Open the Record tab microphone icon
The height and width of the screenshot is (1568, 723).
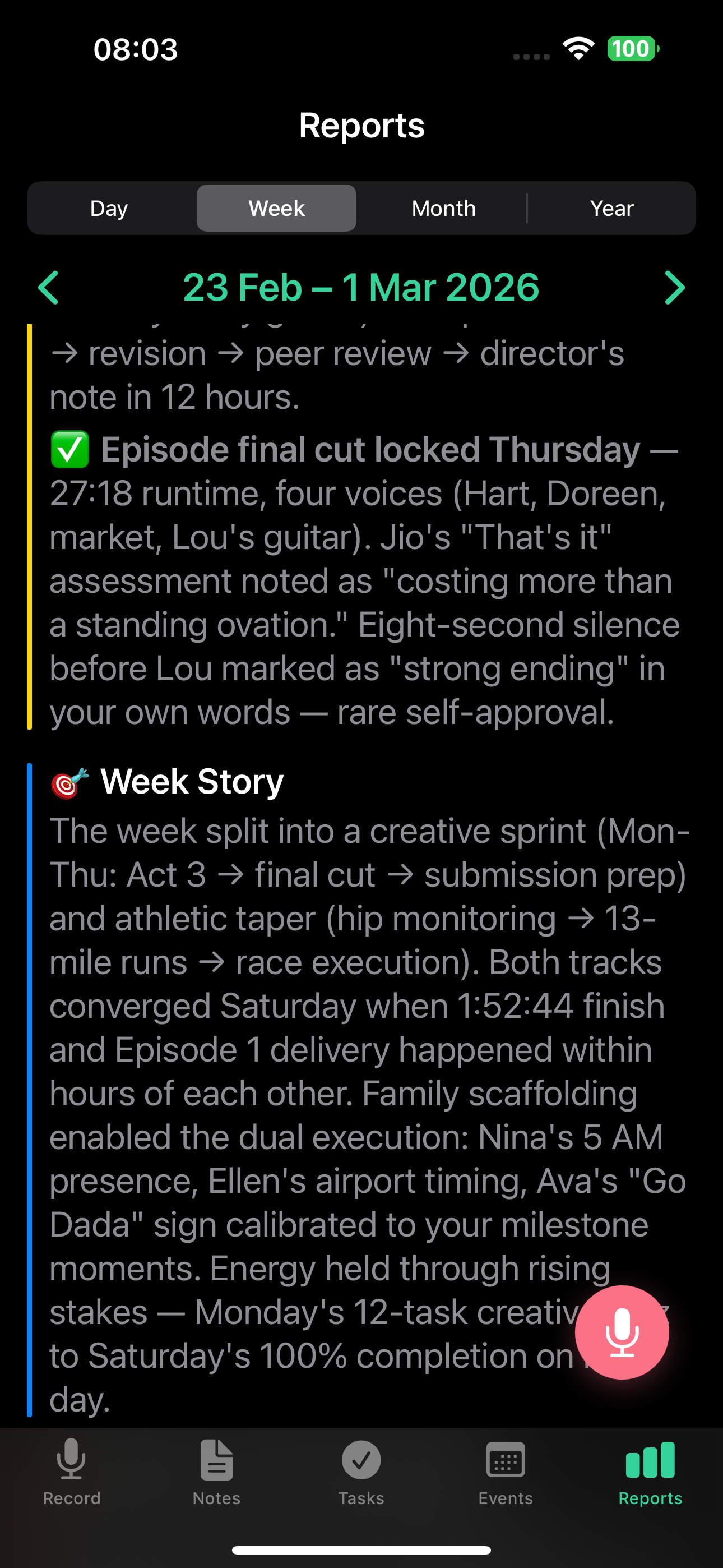point(71,1460)
